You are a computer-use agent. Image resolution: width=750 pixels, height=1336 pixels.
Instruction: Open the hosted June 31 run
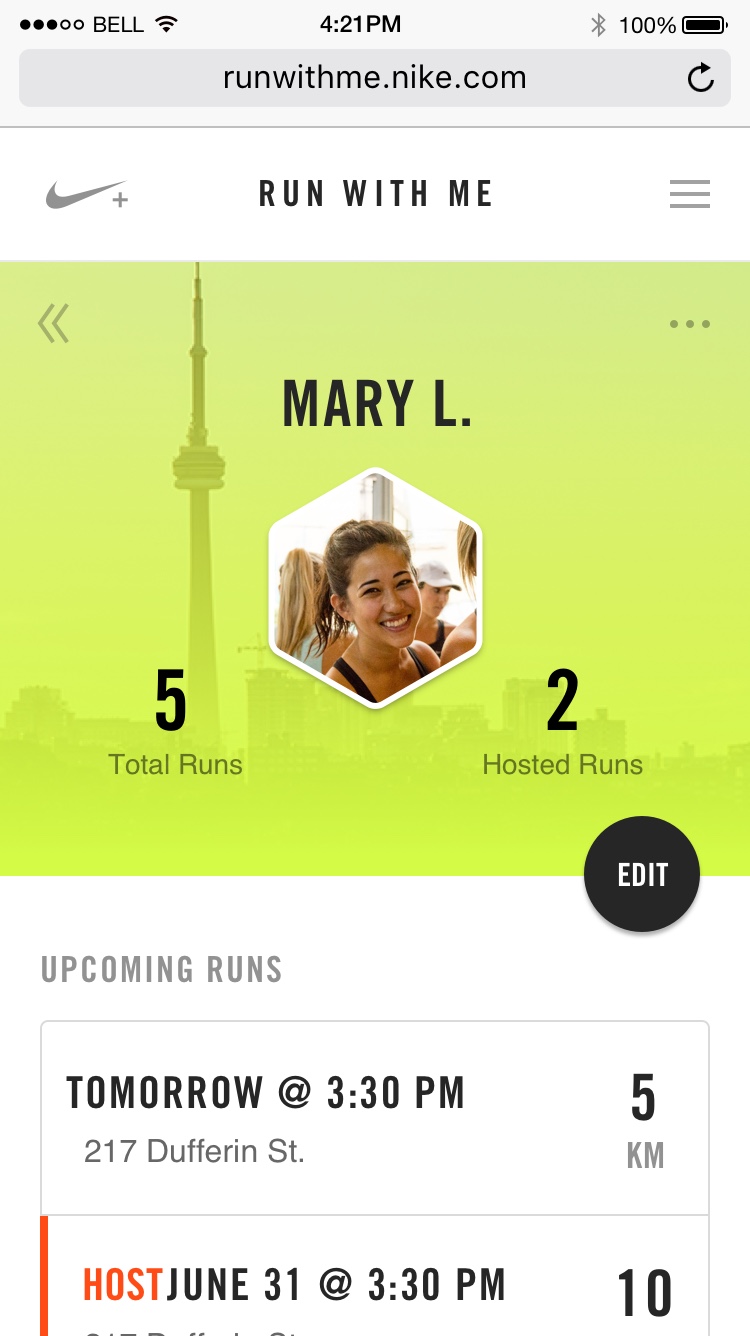pyautogui.click(x=374, y=1285)
